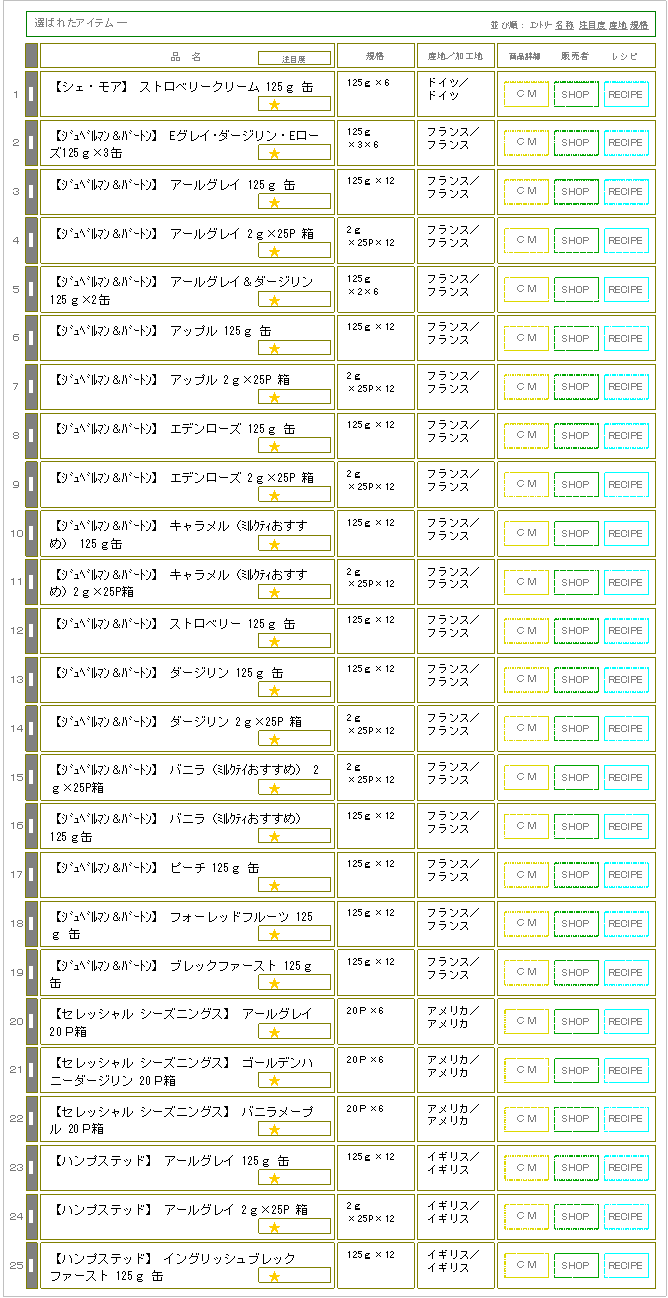This screenshot has height=1298, width=668.
Task: Open CM for row 8 エデンローズ 125g 缶
Action: tap(526, 436)
